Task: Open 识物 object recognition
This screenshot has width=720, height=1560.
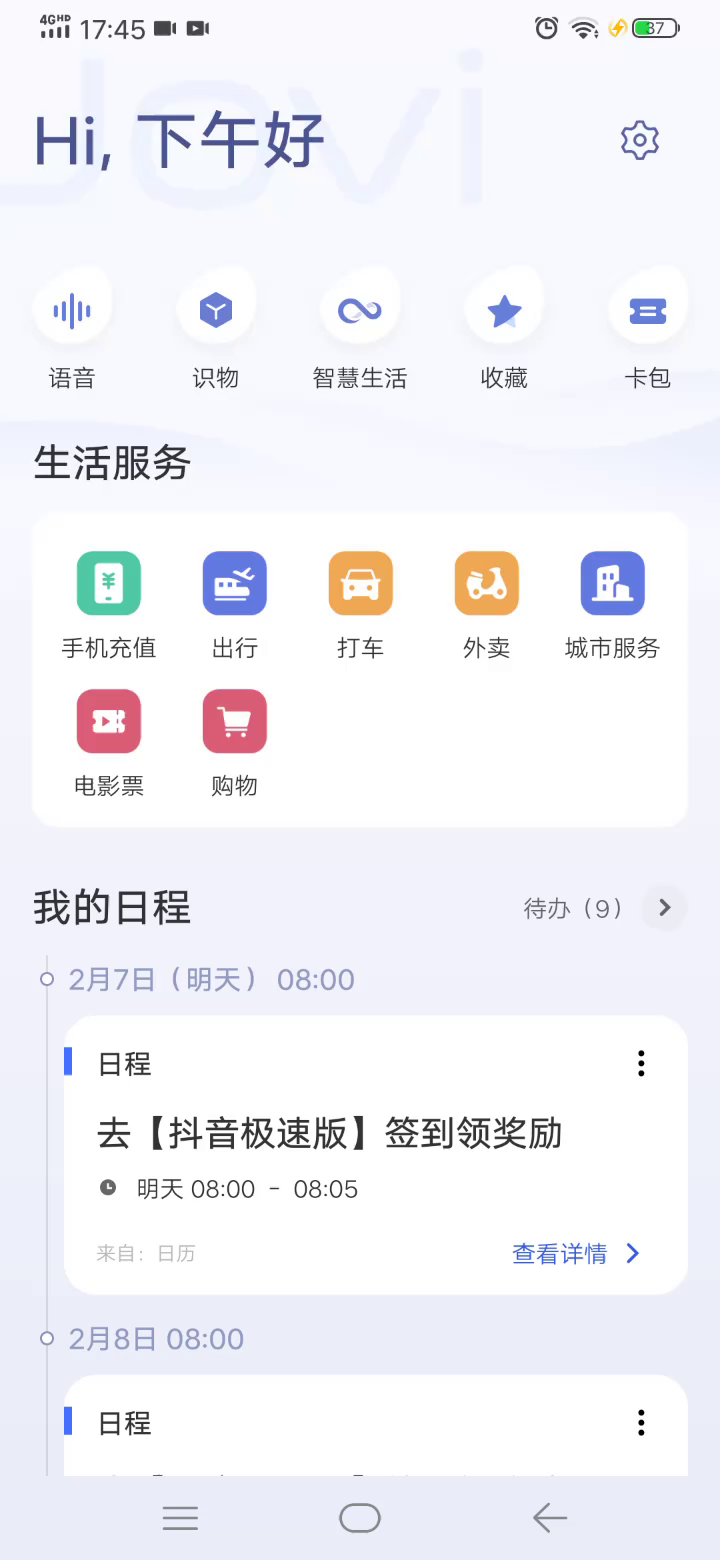Action: coord(216,311)
